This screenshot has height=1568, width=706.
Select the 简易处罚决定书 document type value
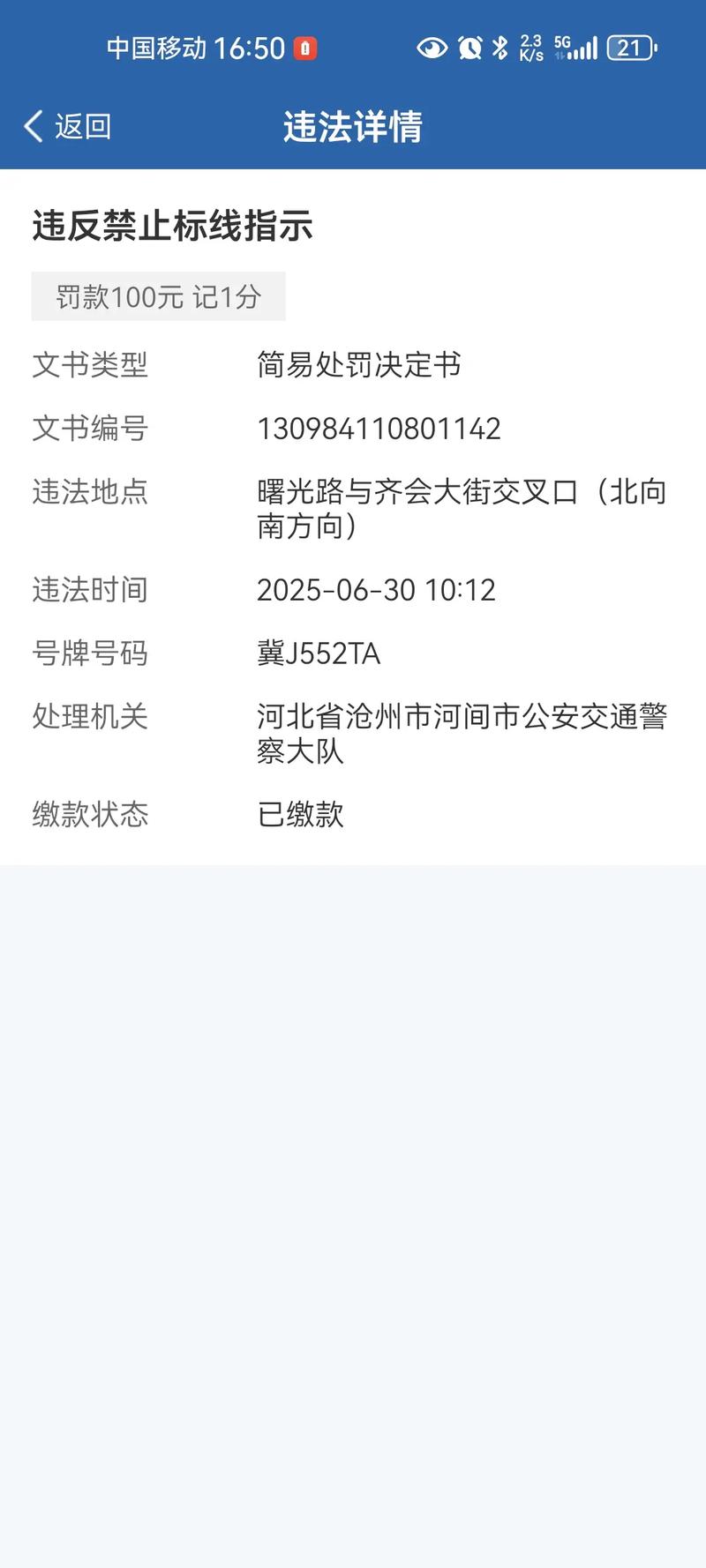(x=357, y=365)
